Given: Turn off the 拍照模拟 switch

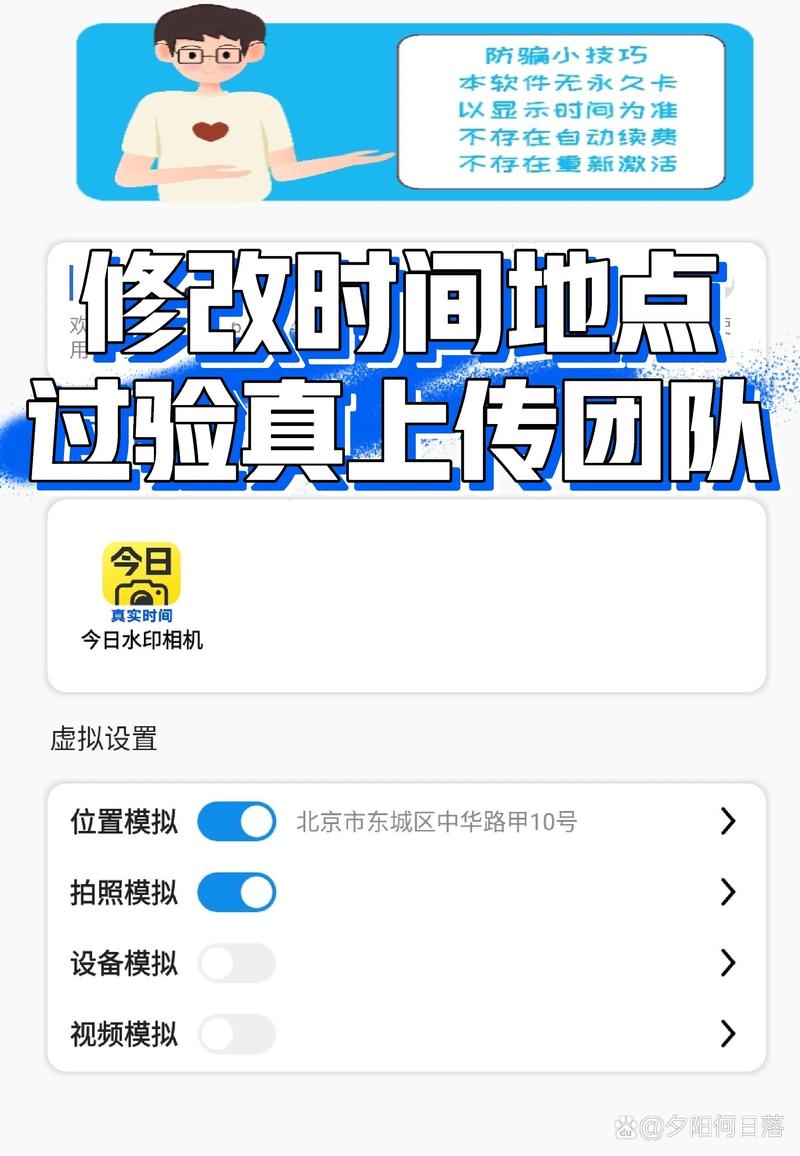Looking at the screenshot, I should click(x=237, y=892).
